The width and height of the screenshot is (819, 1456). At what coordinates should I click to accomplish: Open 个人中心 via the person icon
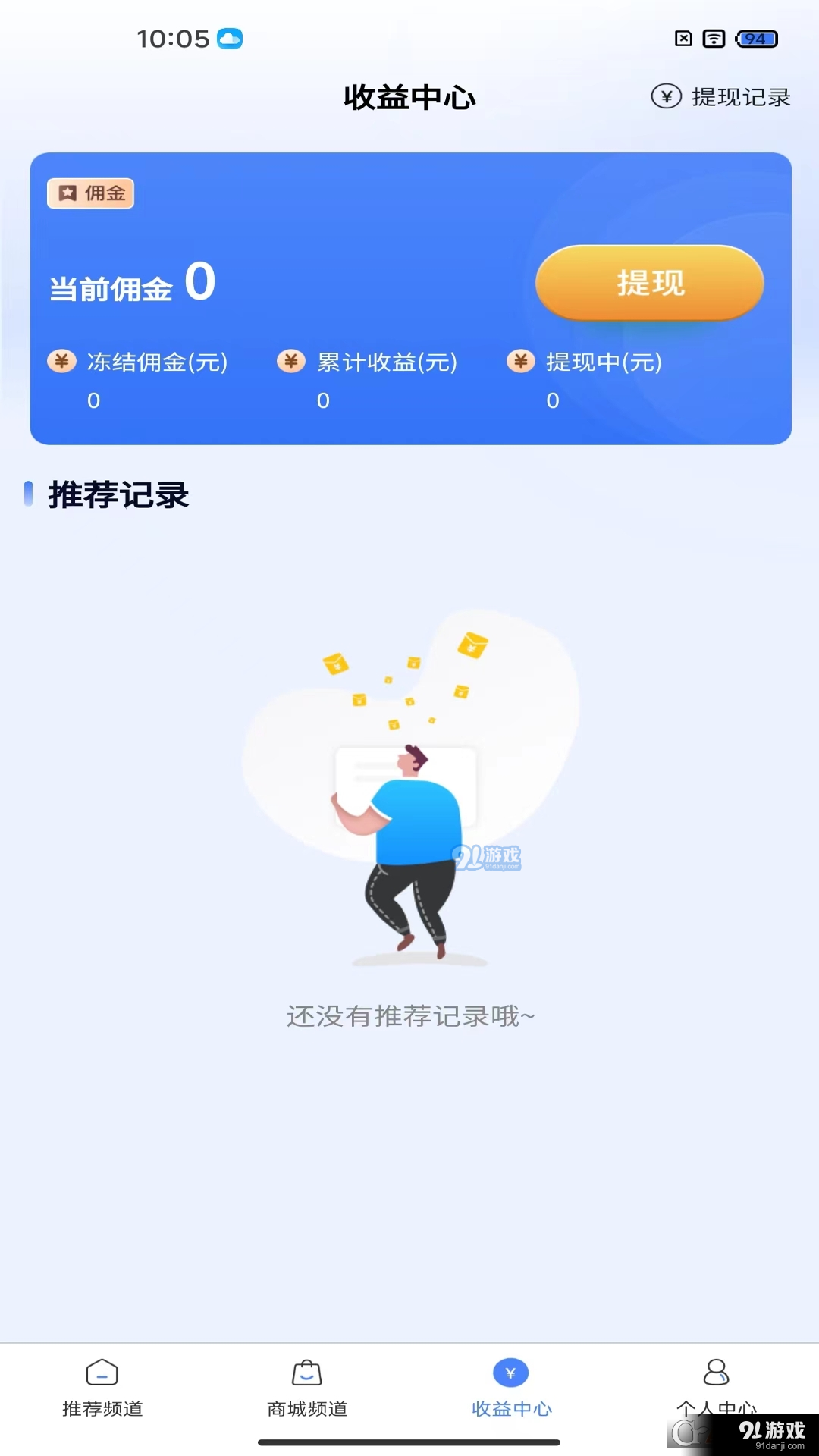coord(715,1373)
